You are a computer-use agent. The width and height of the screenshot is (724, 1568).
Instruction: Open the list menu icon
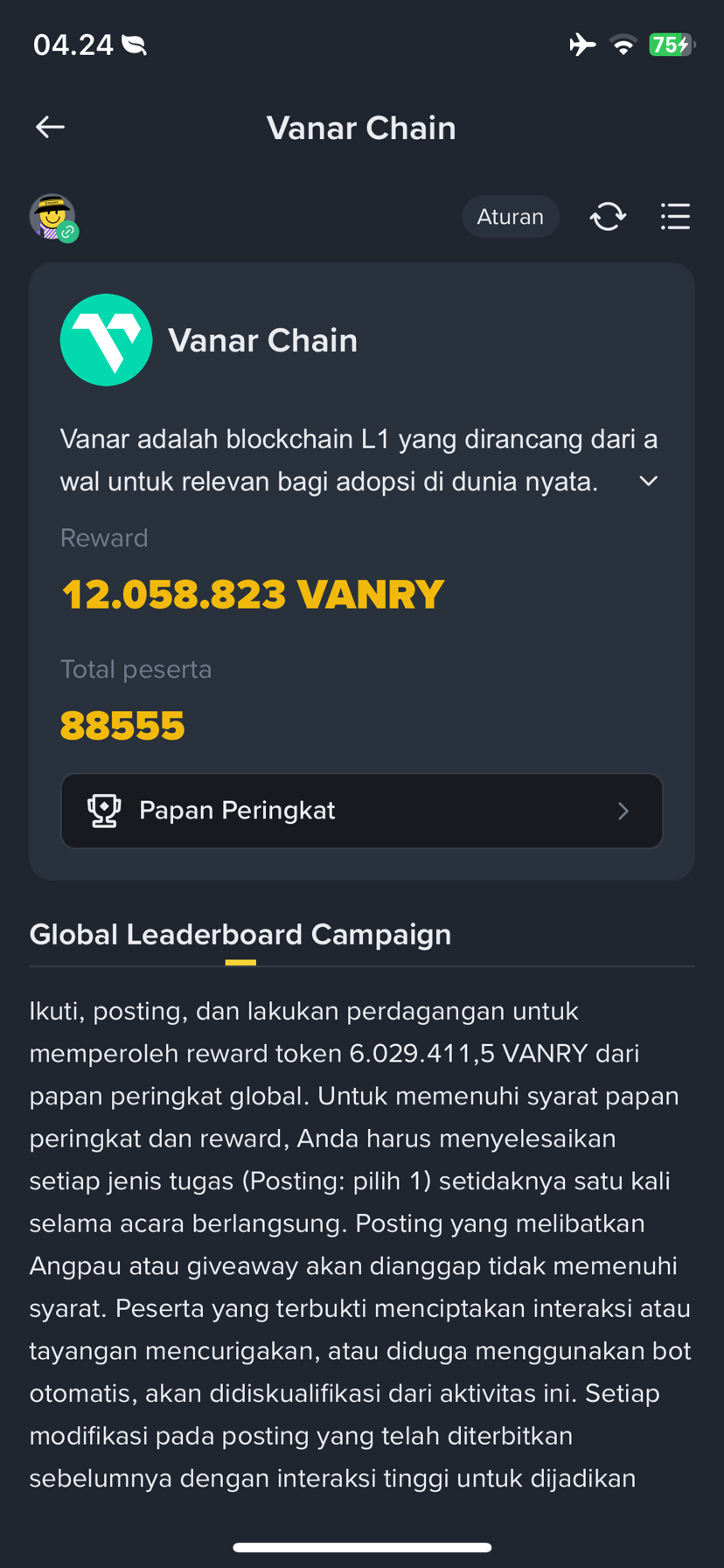(675, 217)
